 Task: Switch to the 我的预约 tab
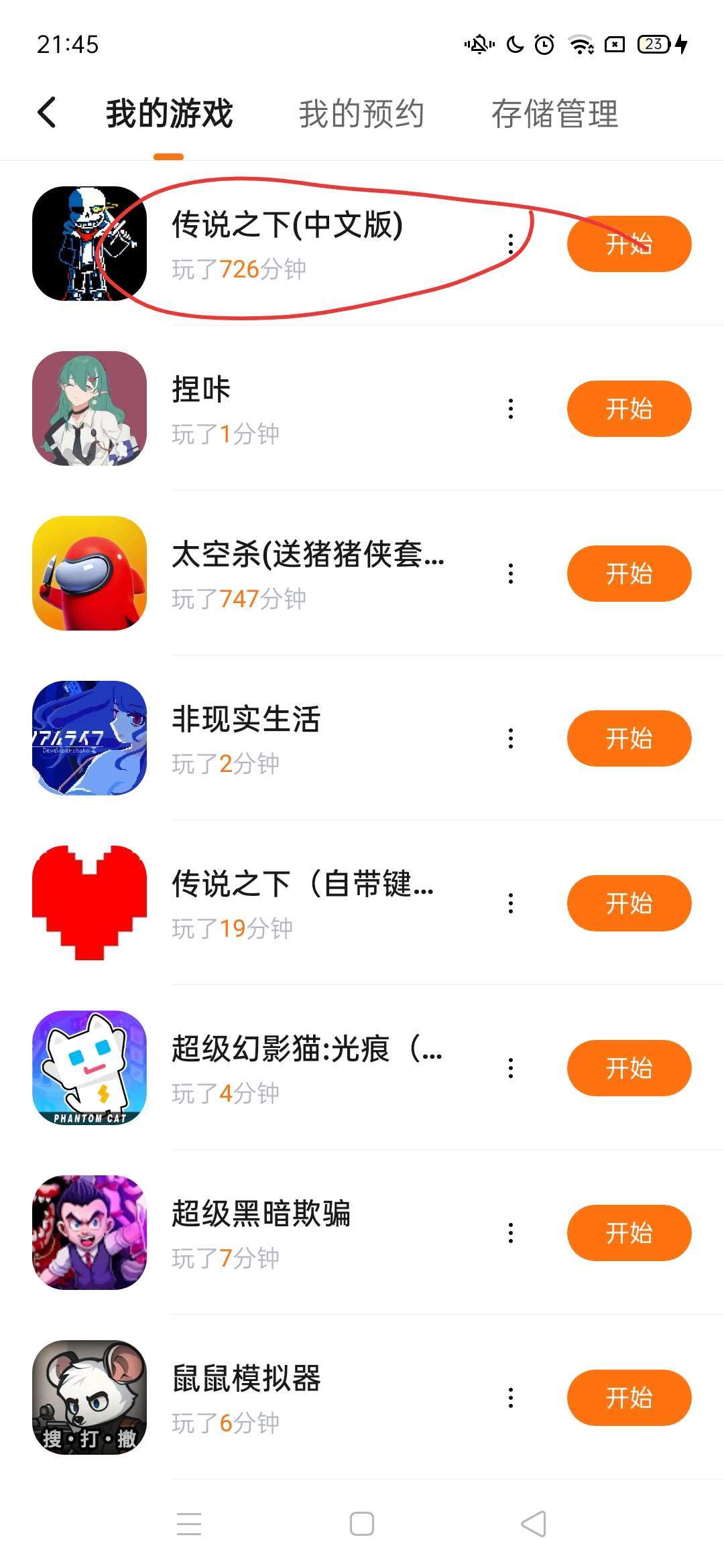361,113
